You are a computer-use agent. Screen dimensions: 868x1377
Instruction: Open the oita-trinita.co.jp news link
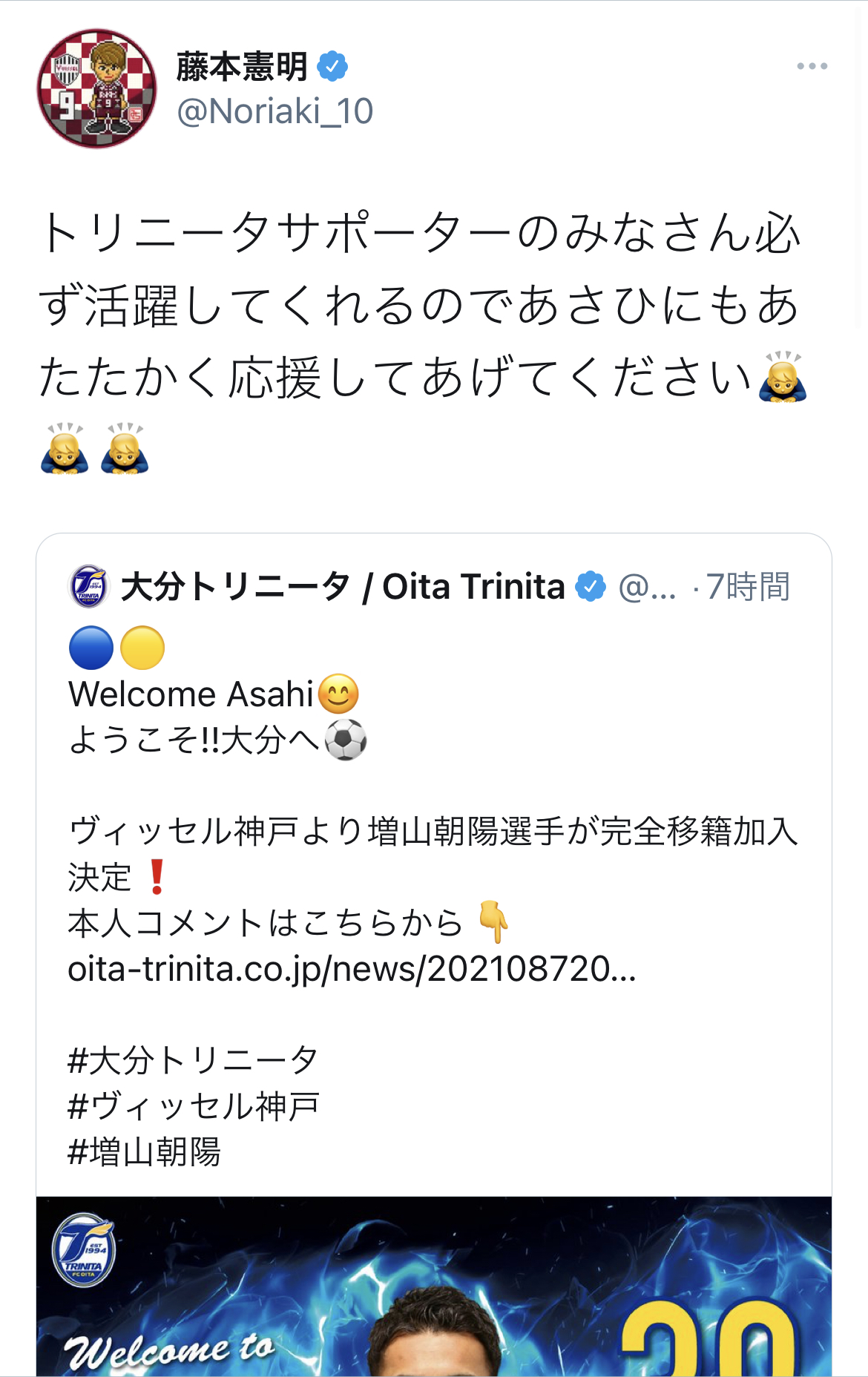[352, 969]
